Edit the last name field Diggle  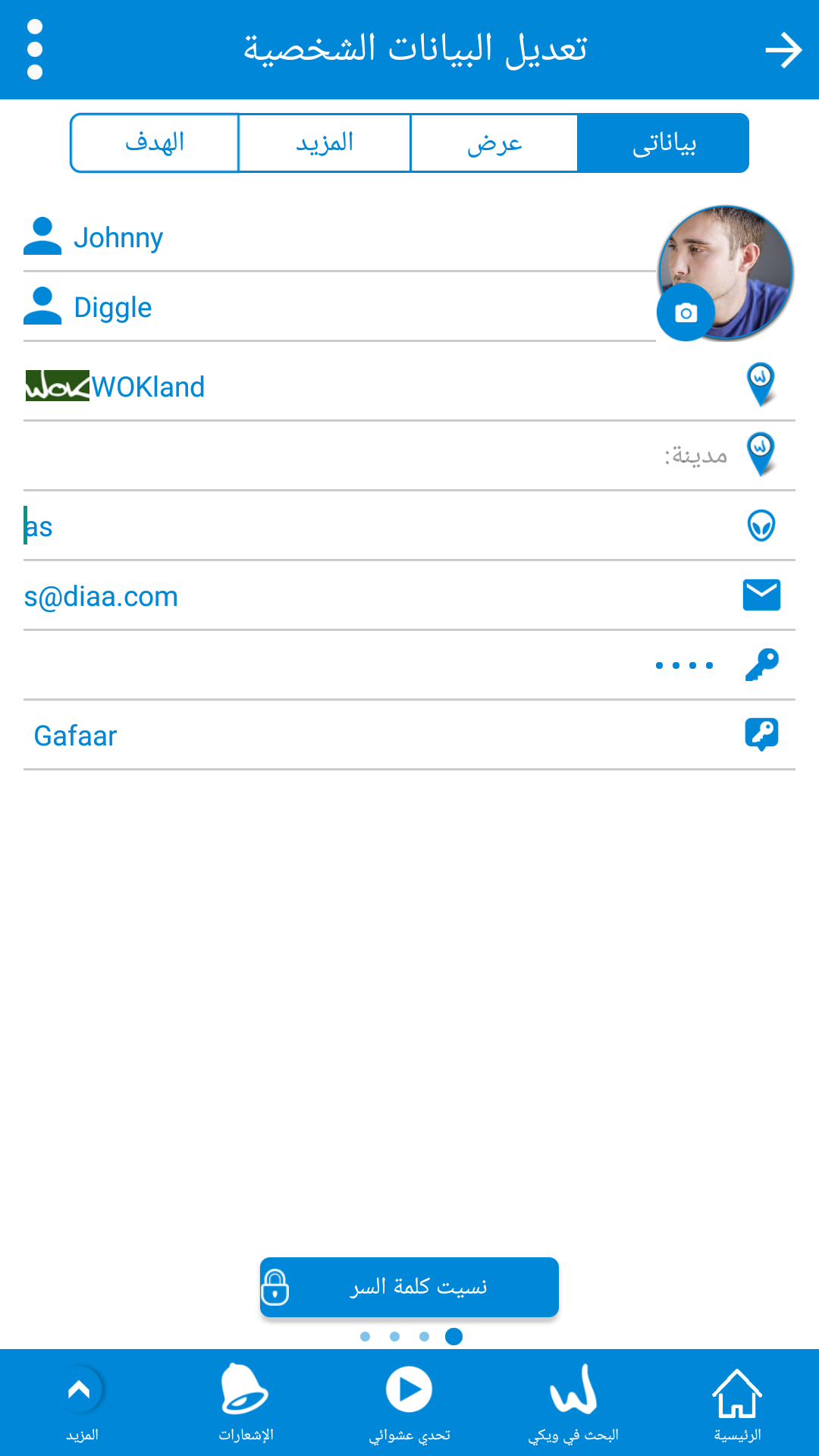[x=339, y=308]
